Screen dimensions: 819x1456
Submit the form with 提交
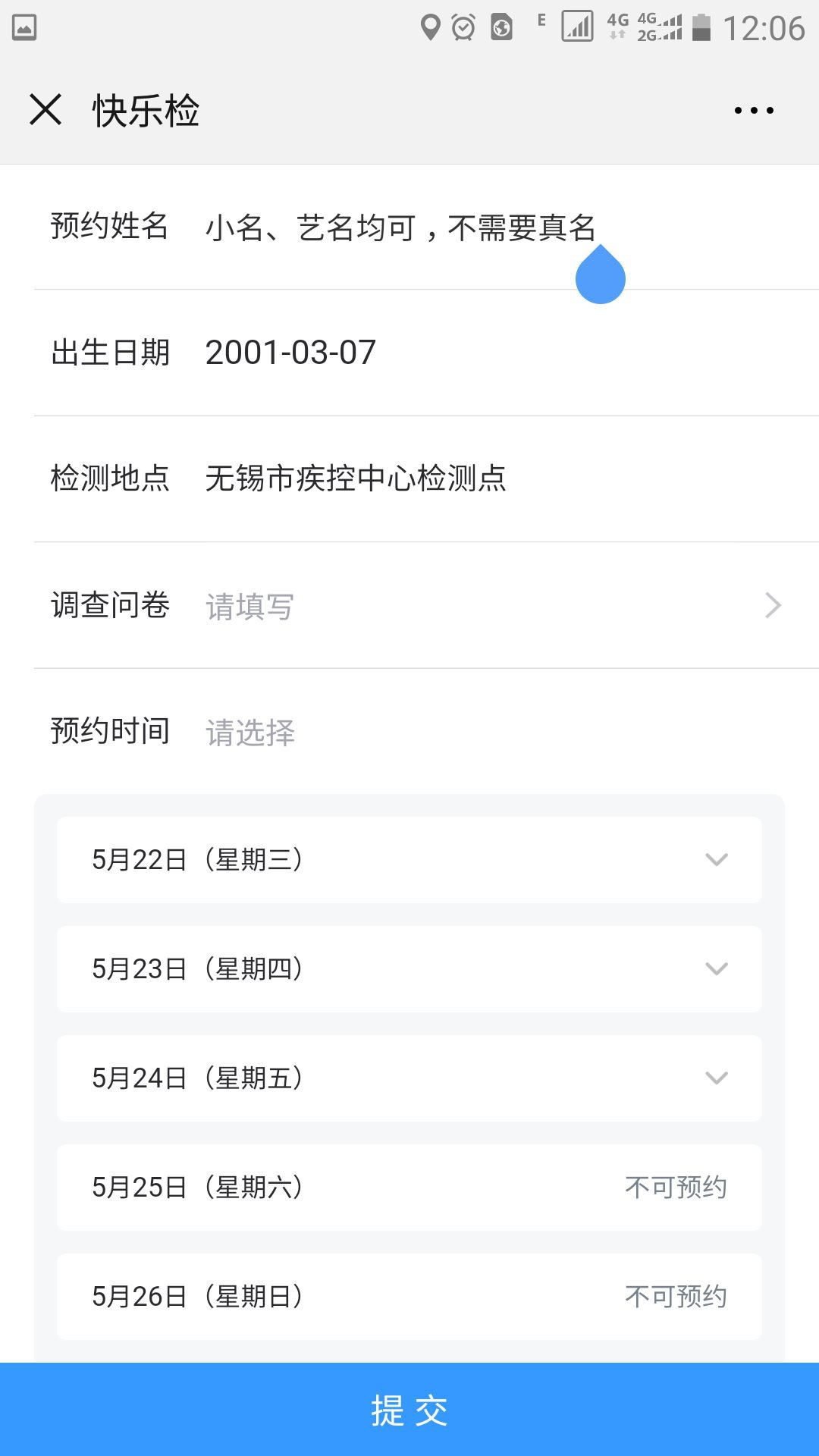pyautogui.click(x=409, y=1410)
